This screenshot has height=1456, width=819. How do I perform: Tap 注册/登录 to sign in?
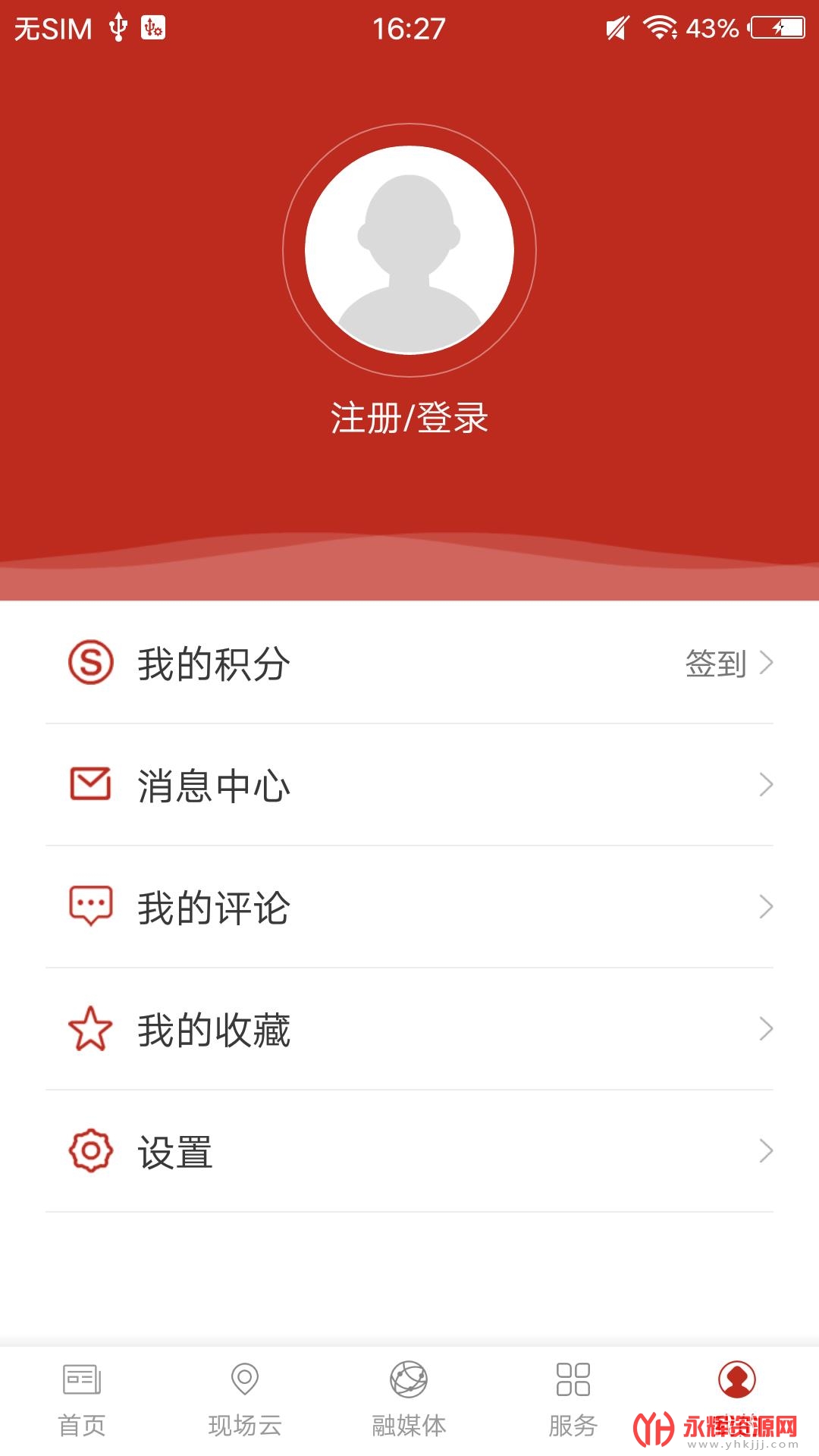409,418
